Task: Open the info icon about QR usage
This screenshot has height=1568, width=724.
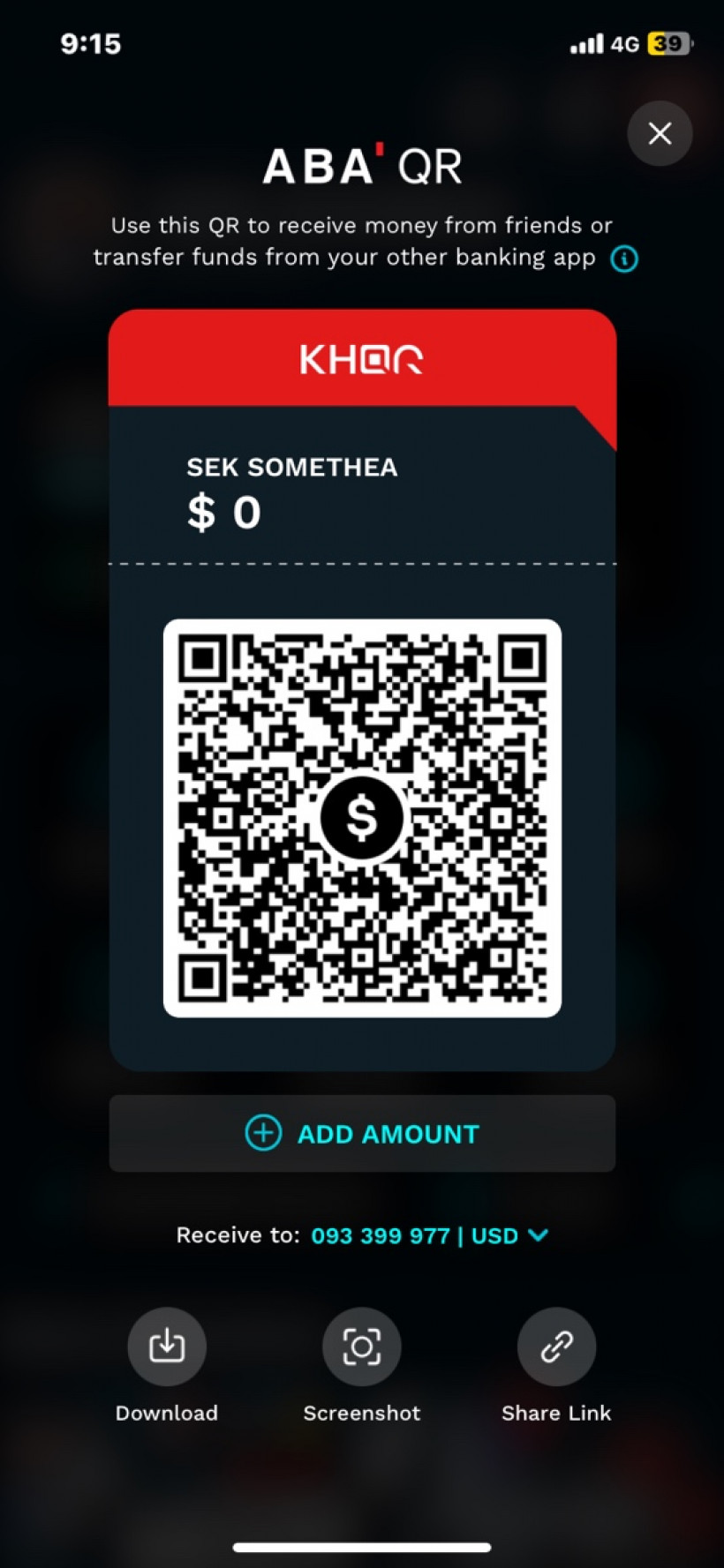Action: coord(624,259)
